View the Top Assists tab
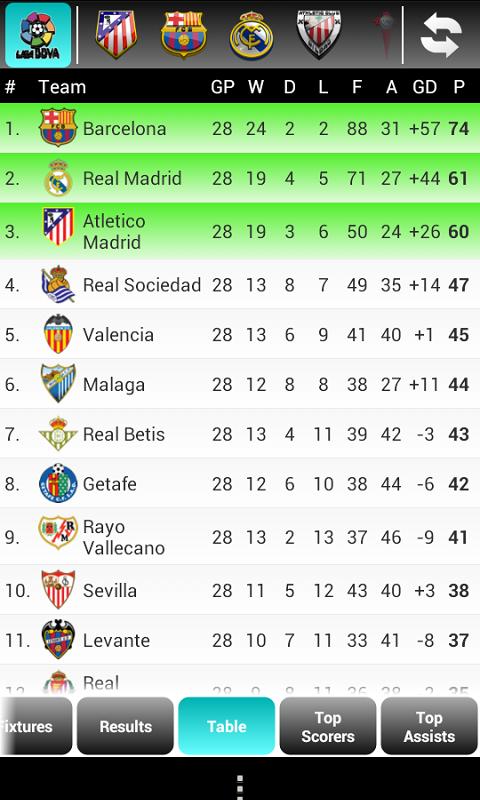 pyautogui.click(x=429, y=726)
